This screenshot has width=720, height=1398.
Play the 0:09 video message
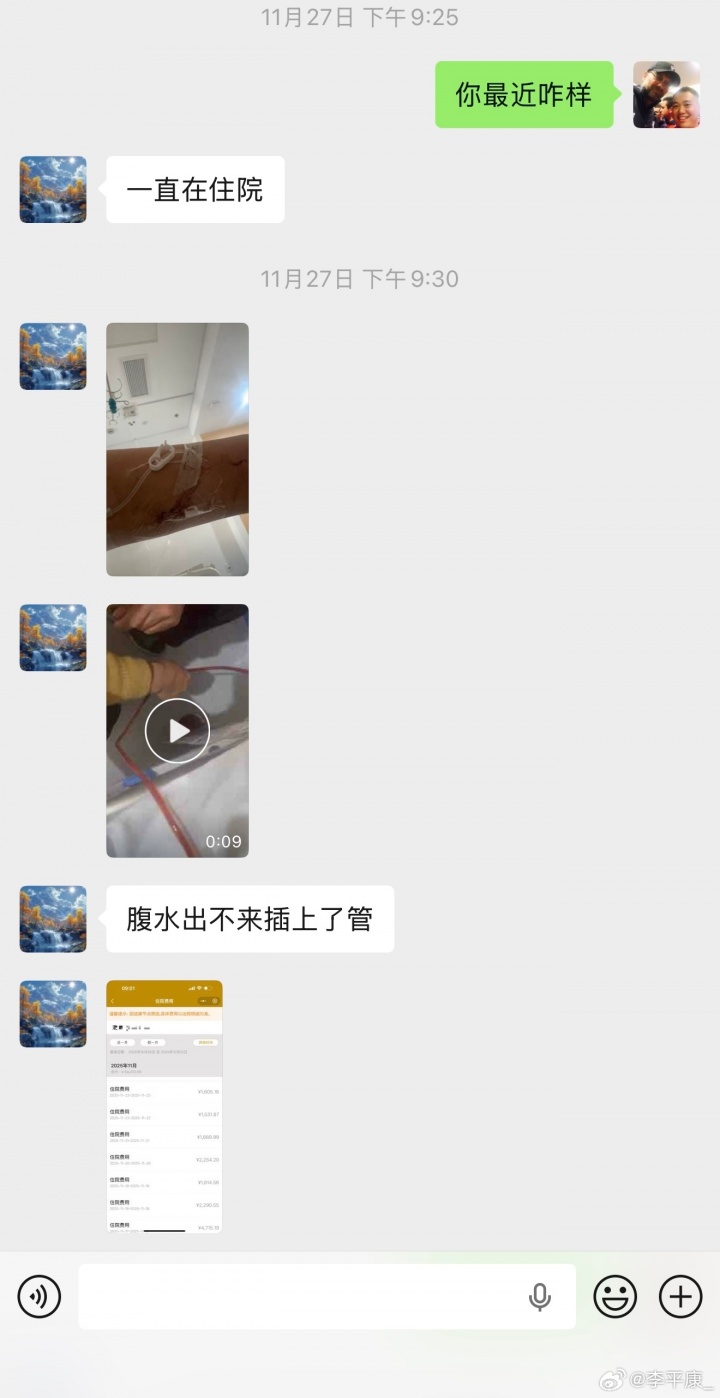[177, 731]
